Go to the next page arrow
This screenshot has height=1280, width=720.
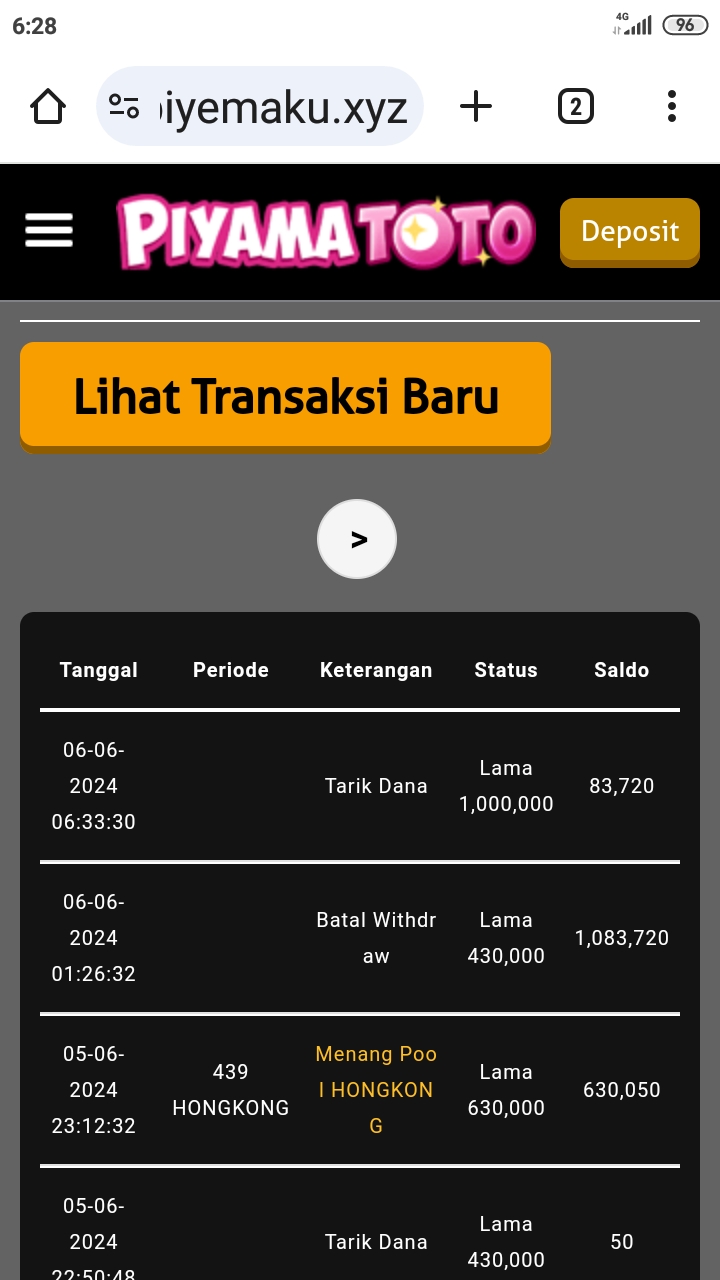pyautogui.click(x=357, y=540)
